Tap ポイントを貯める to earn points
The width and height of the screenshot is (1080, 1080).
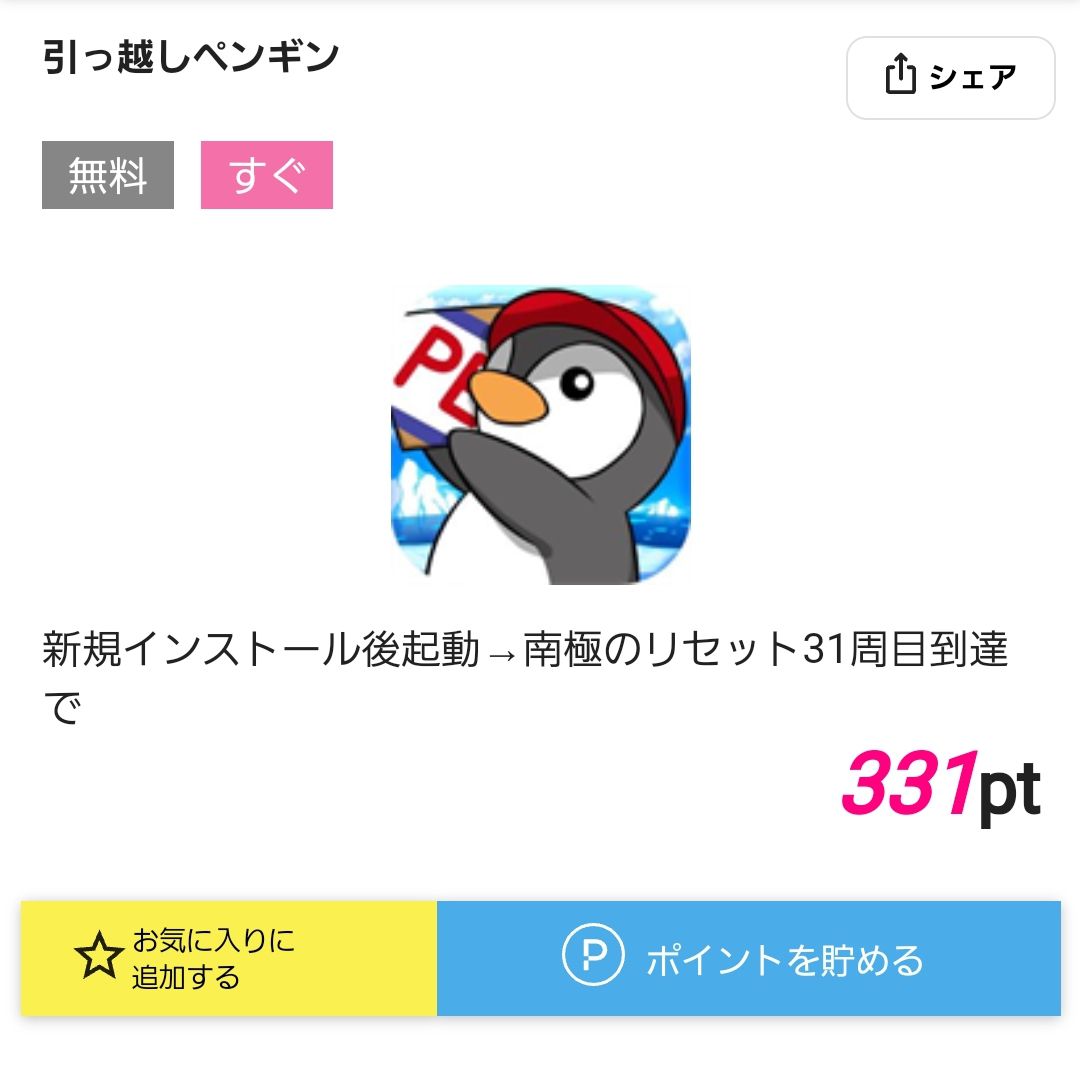[x=748, y=958]
